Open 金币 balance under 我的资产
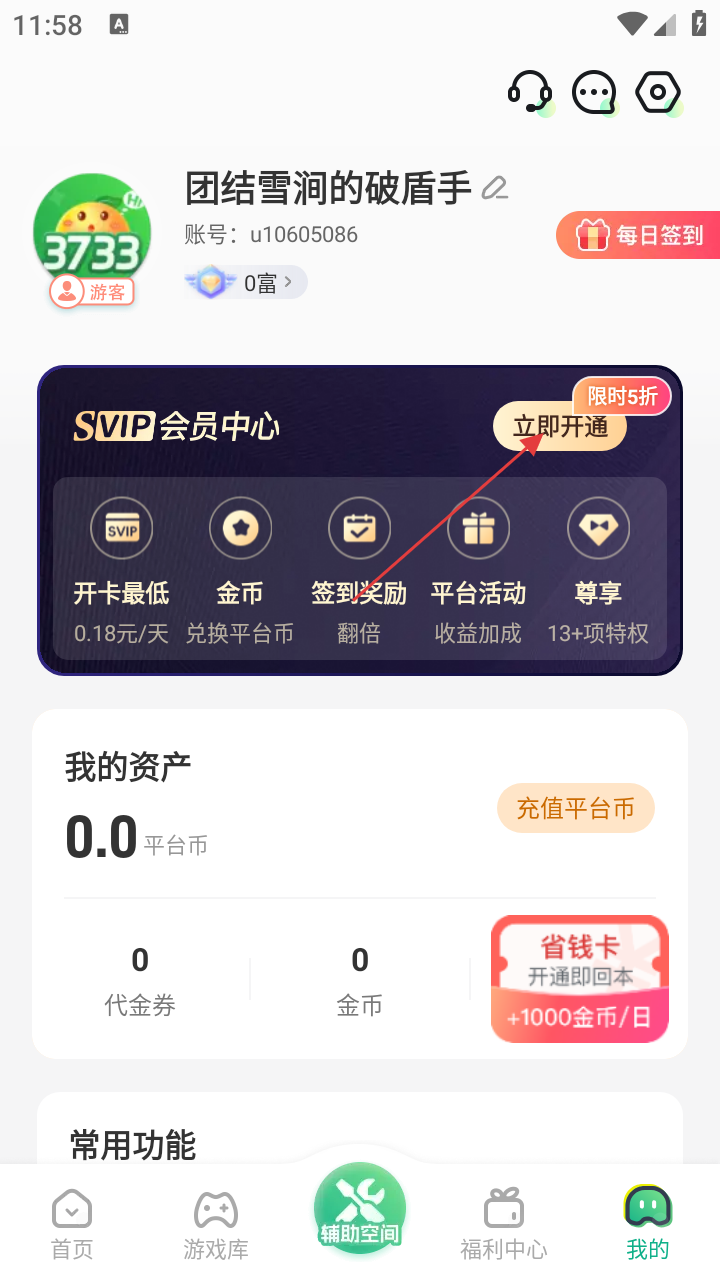This screenshot has width=720, height=1280. point(360,980)
